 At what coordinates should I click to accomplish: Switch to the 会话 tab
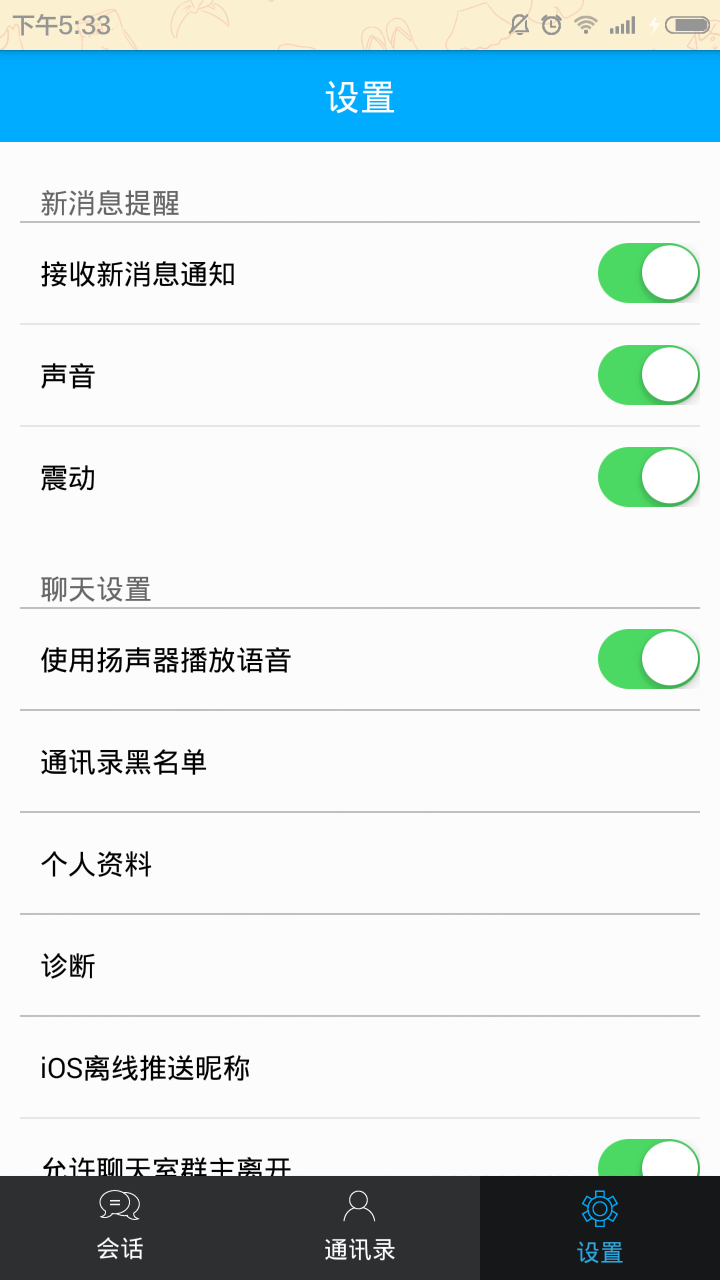click(x=120, y=1228)
